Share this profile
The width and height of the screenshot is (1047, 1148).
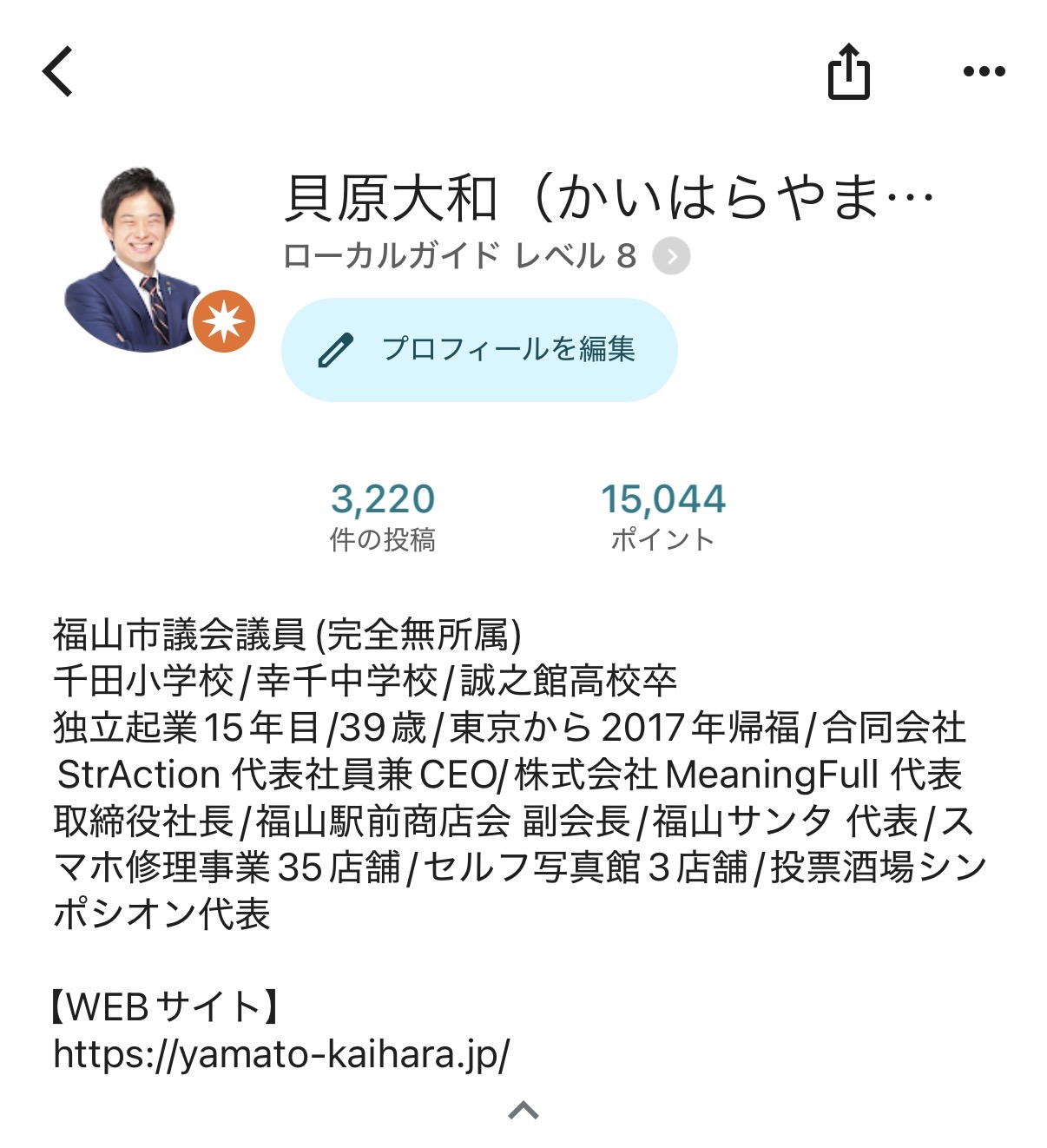(x=848, y=72)
